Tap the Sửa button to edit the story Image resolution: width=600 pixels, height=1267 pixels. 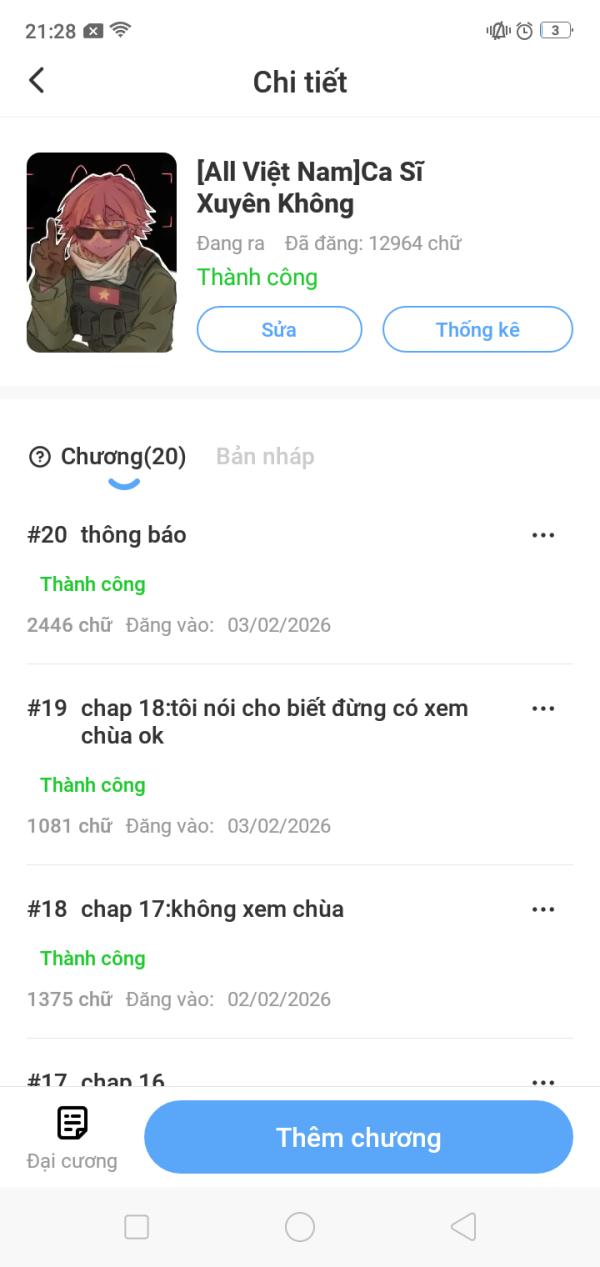(279, 329)
